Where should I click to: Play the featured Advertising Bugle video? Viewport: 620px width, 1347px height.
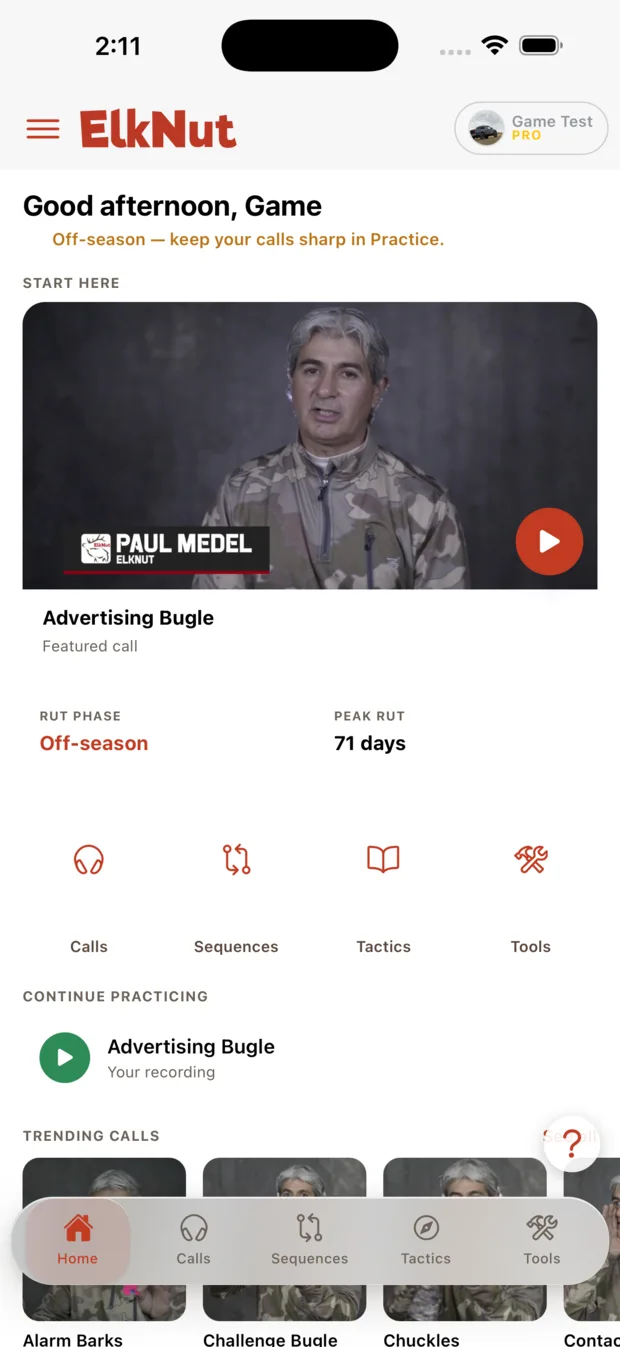tap(549, 541)
